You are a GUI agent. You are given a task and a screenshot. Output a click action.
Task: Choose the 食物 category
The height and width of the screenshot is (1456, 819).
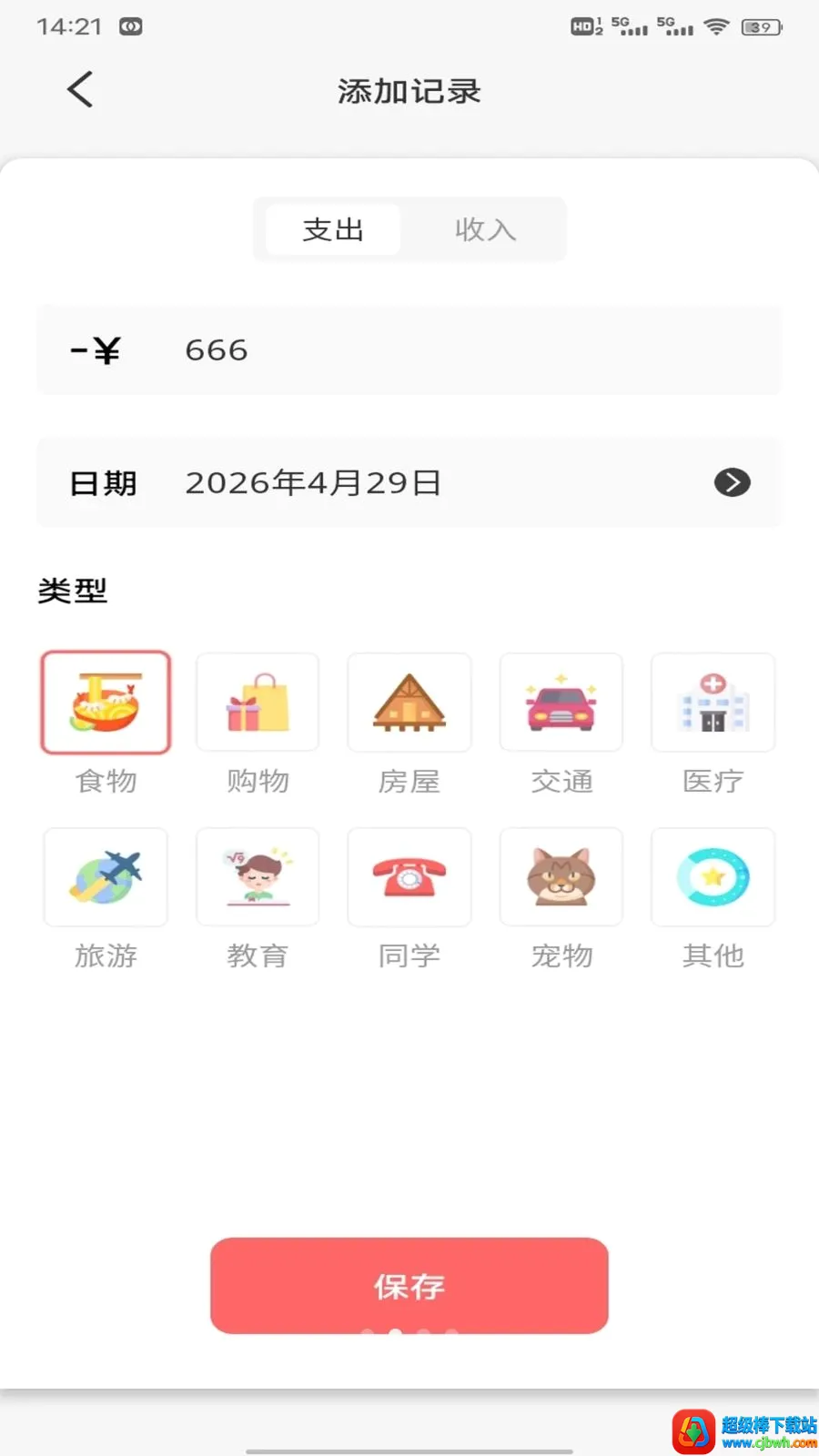tap(106, 703)
